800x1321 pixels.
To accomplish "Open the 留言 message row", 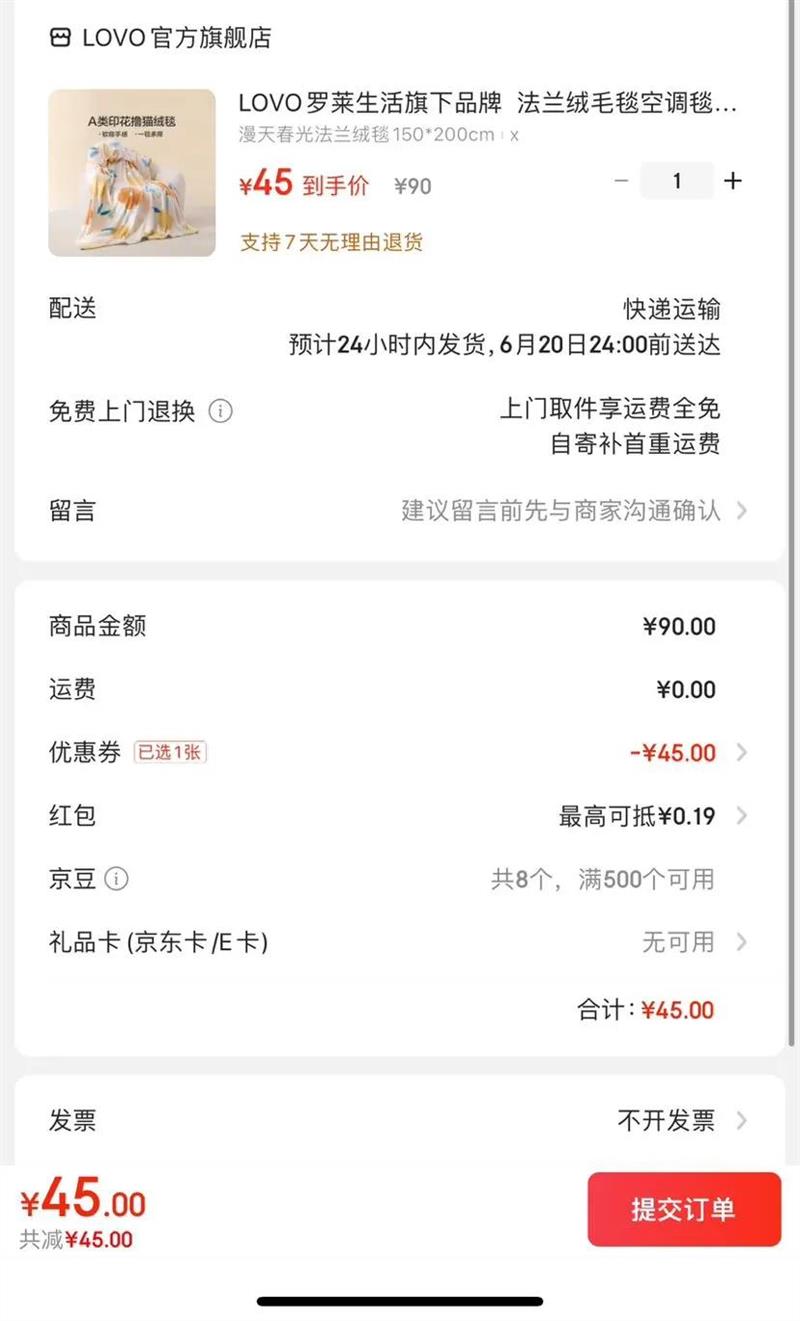I will coord(400,511).
